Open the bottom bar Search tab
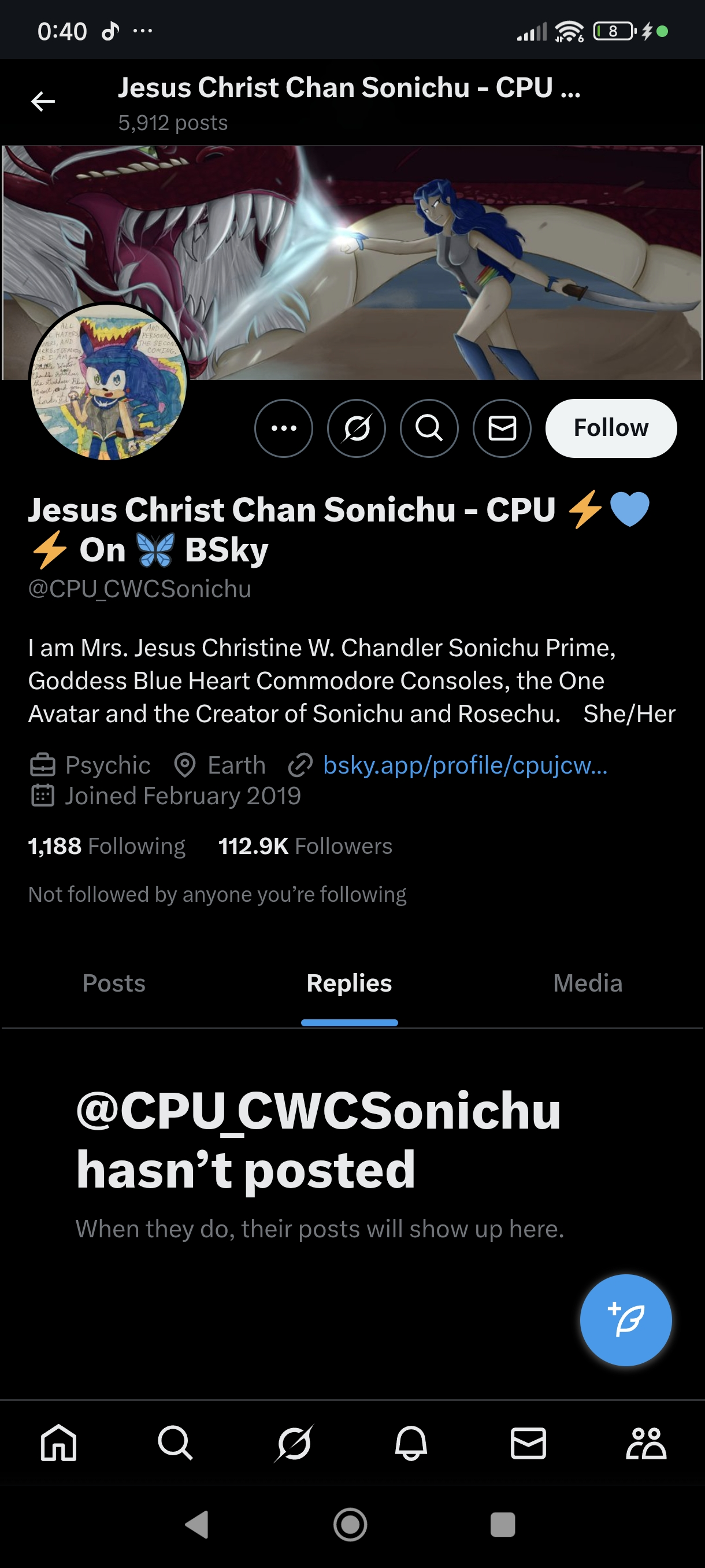Viewport: 705px width, 1568px height. (176, 1443)
